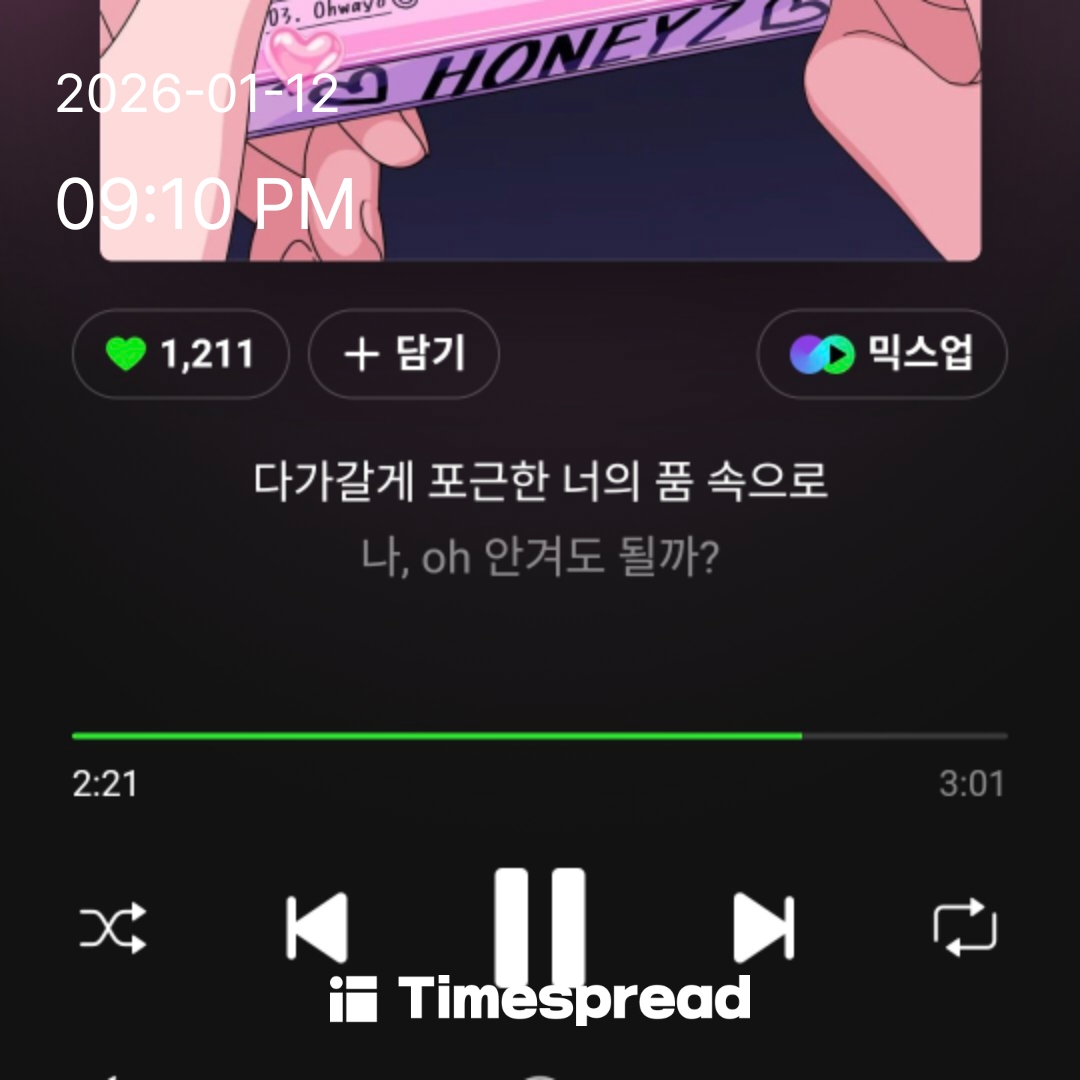Pause the current song

[540, 925]
